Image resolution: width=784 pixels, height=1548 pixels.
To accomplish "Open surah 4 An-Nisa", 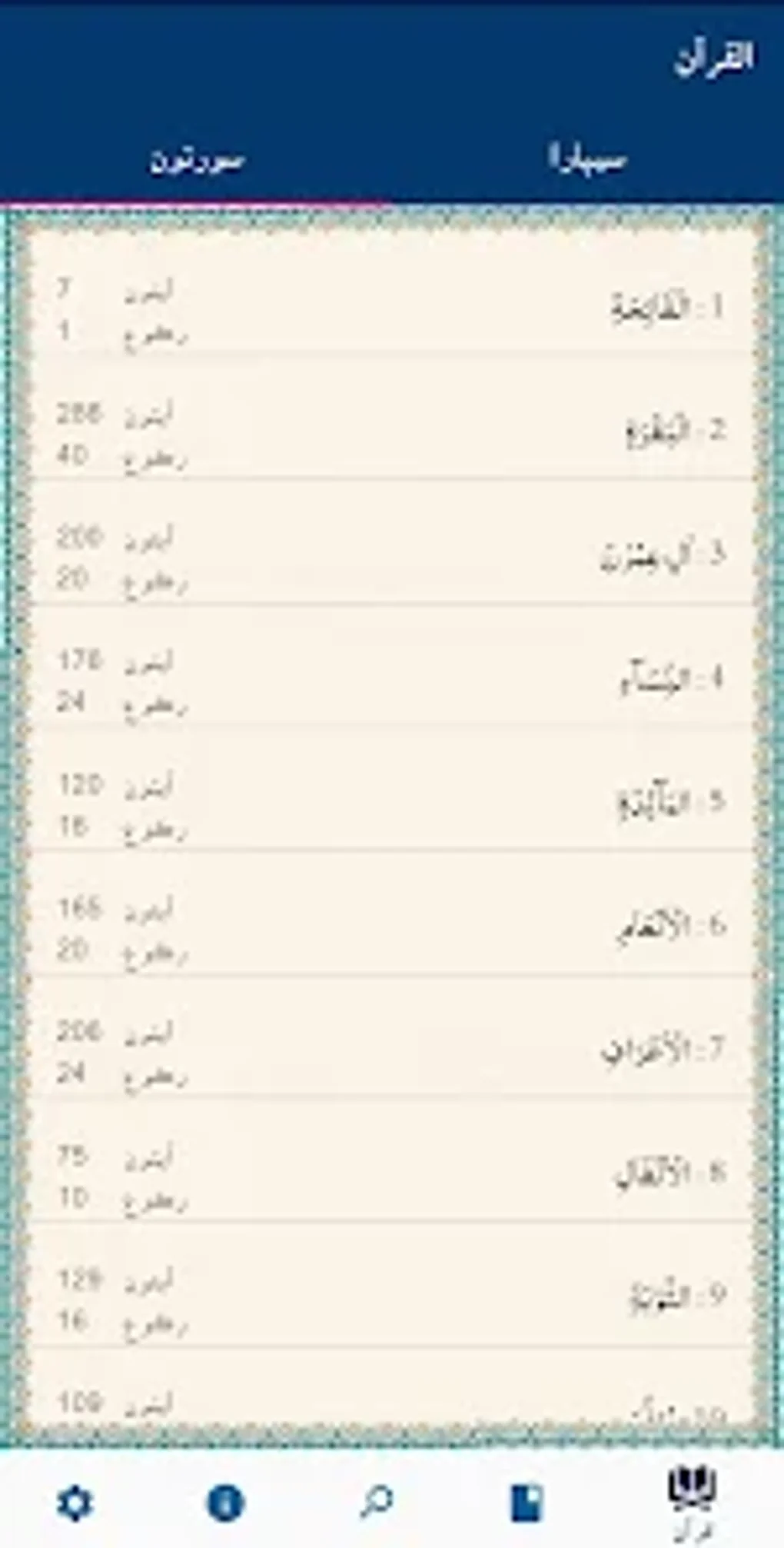I will pos(392,679).
